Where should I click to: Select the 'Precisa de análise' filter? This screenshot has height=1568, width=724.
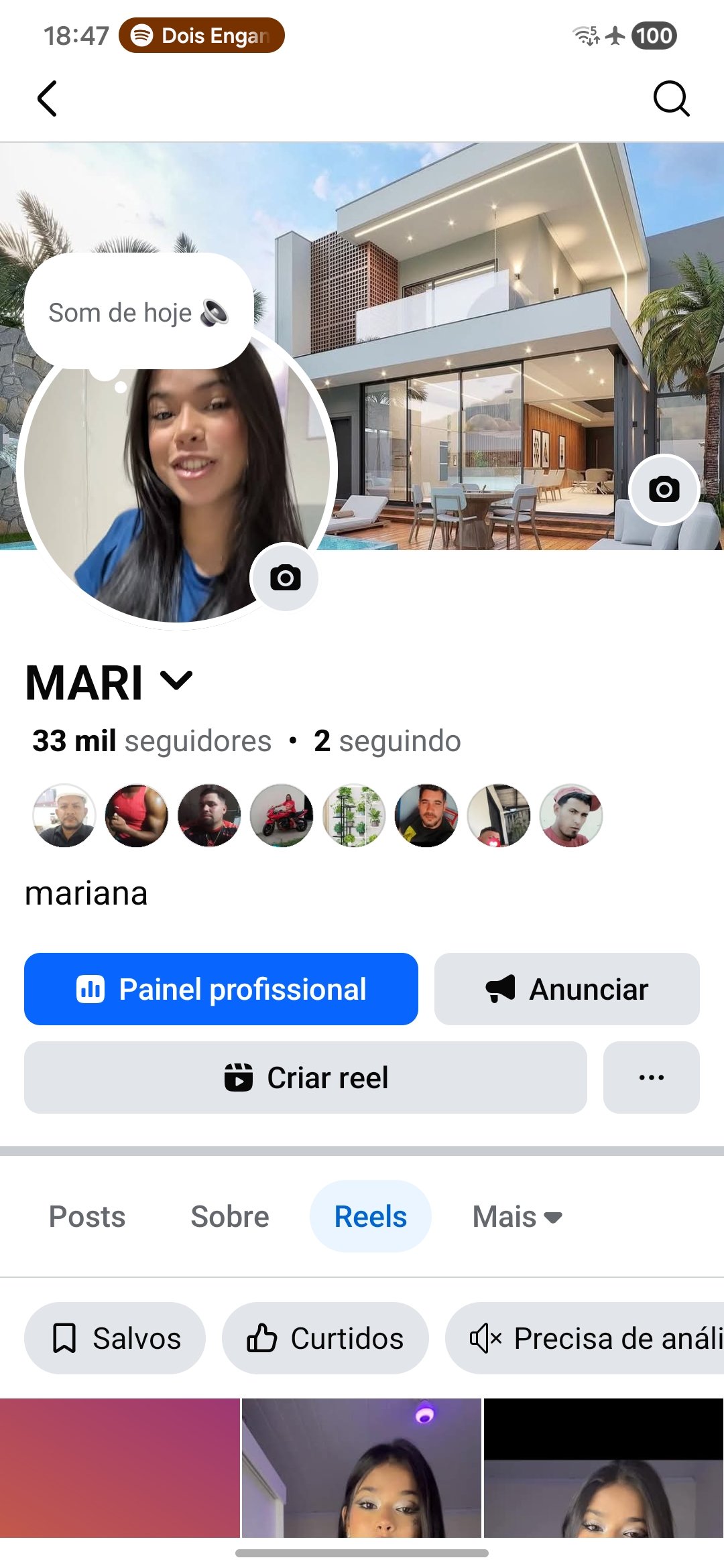point(590,1337)
